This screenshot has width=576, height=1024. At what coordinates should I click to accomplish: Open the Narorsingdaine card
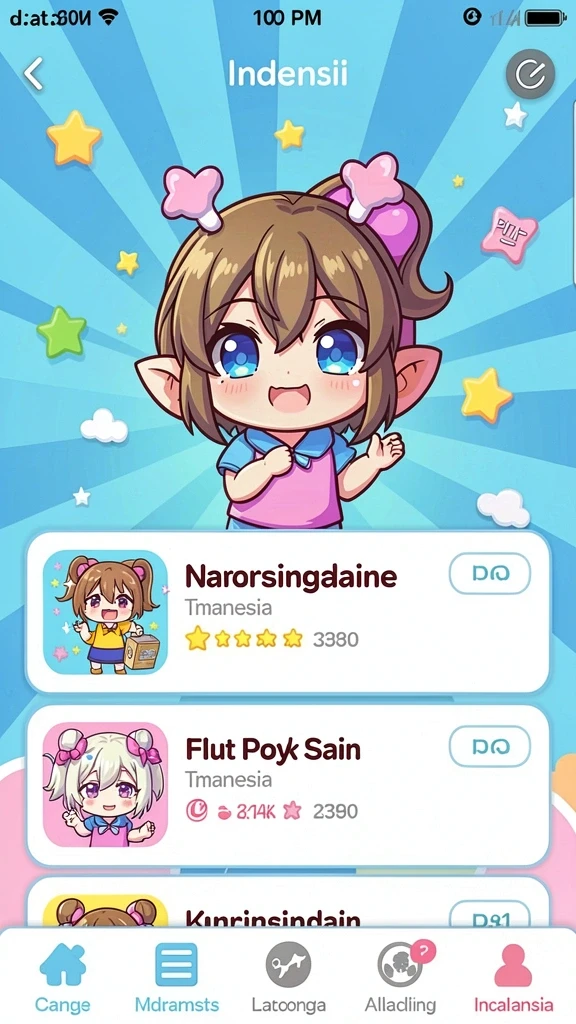tap(288, 613)
